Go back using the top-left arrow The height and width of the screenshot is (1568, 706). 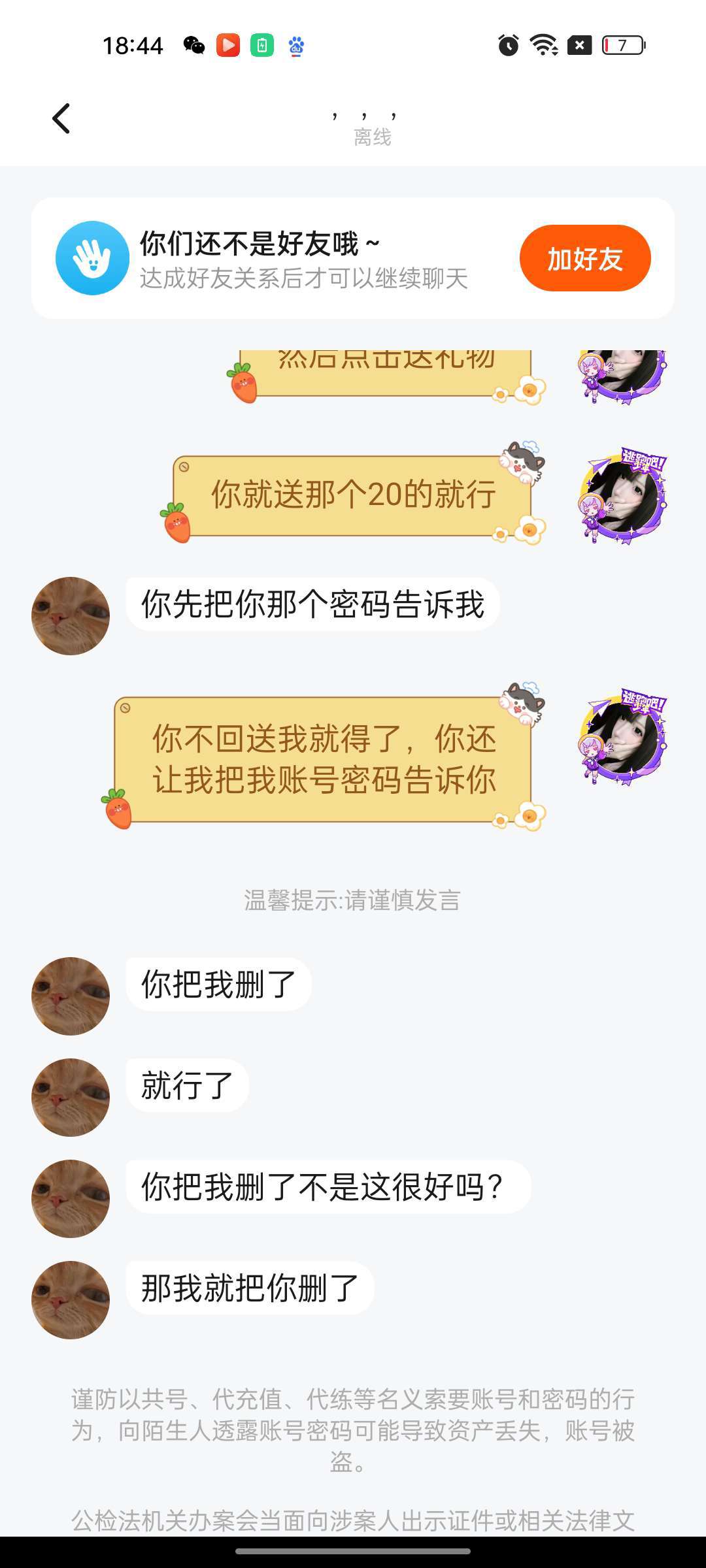[x=61, y=119]
